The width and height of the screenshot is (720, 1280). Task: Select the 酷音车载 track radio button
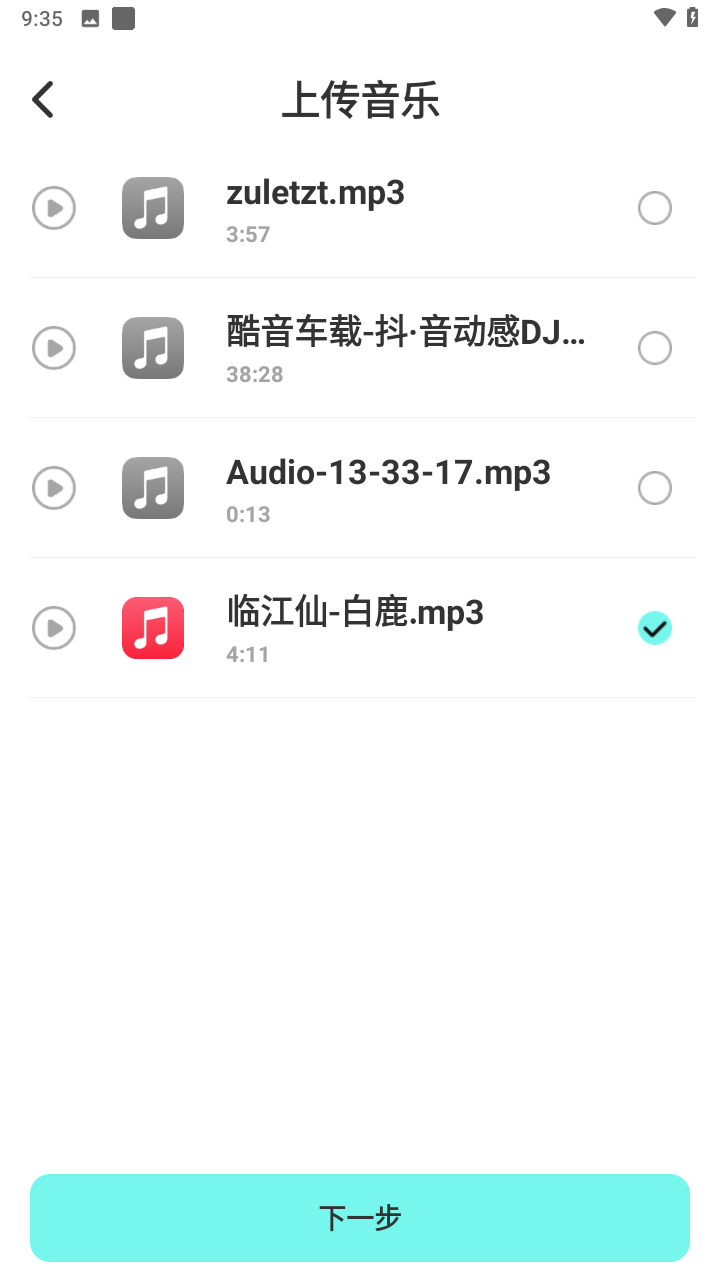tap(655, 348)
